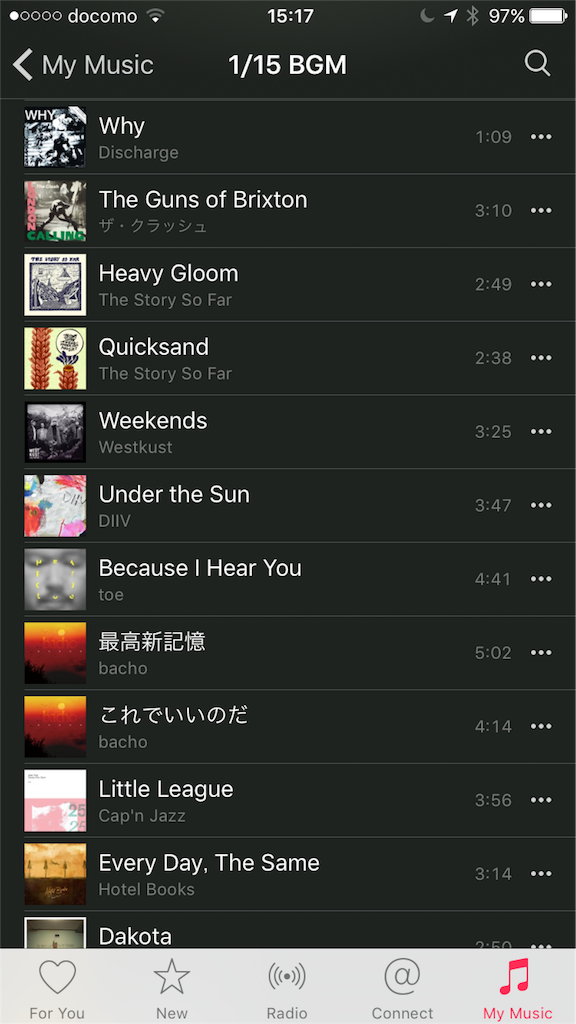Open more options for Quicksand

click(x=541, y=358)
